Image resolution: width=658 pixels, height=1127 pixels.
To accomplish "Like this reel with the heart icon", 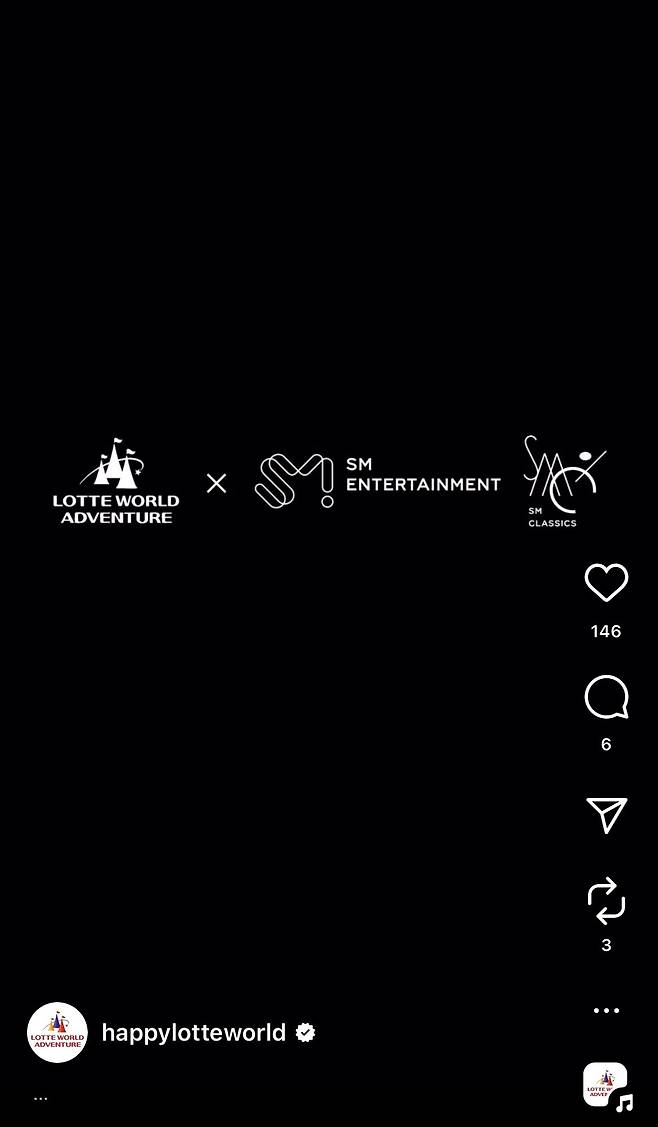I will click(606, 583).
